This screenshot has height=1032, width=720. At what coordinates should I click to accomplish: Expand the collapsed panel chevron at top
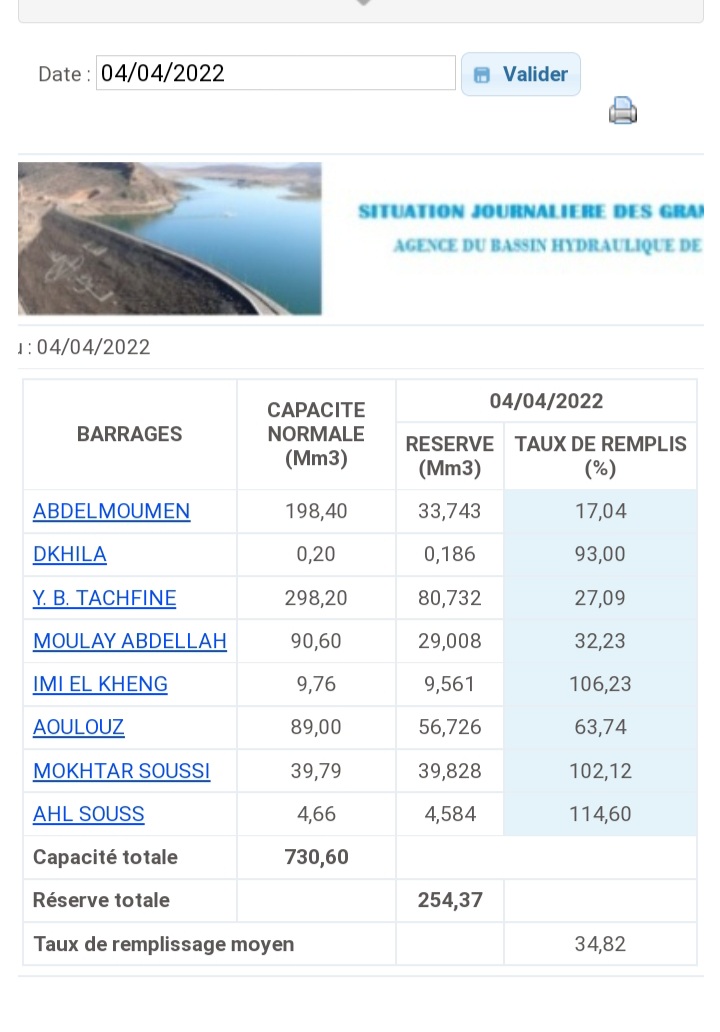pyautogui.click(x=362, y=5)
